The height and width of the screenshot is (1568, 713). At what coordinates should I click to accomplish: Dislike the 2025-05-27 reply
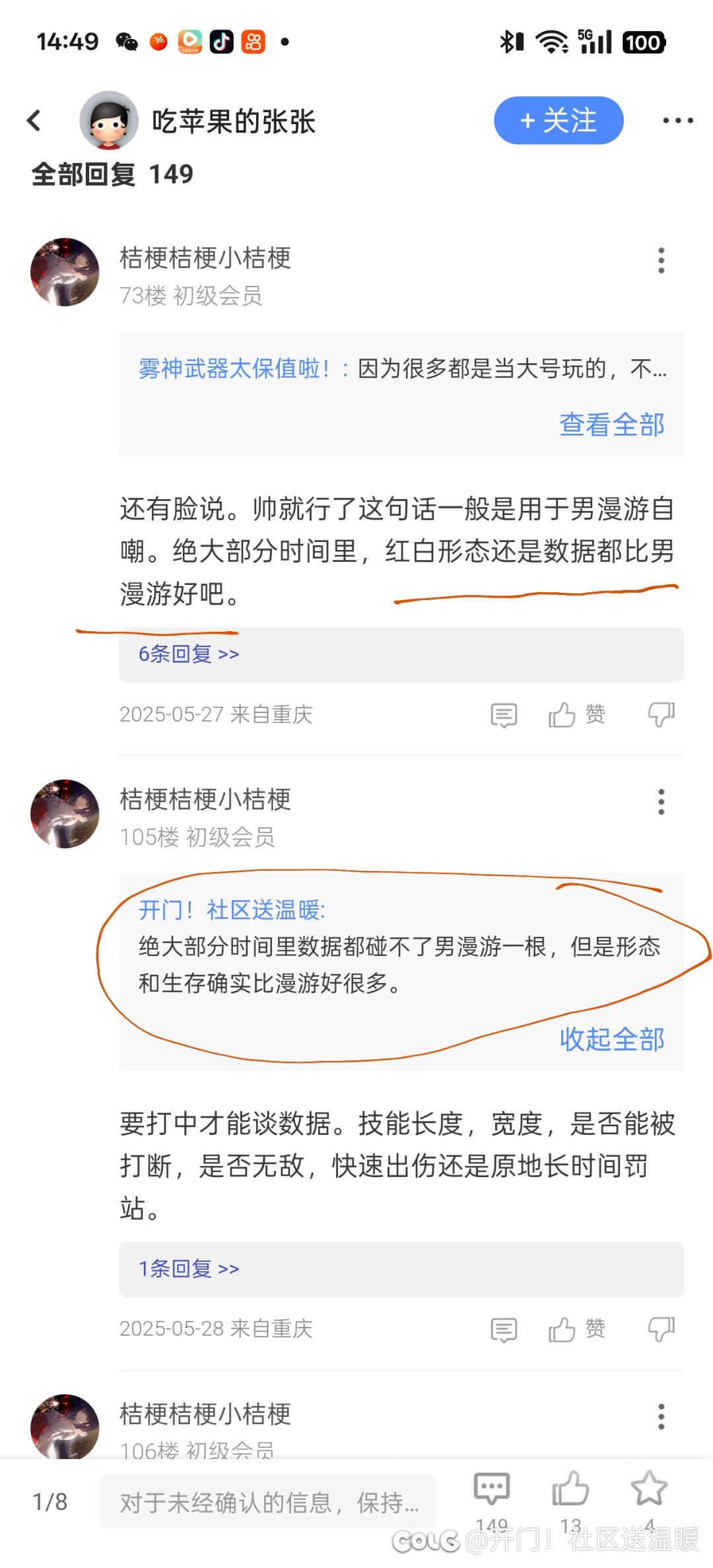click(662, 714)
